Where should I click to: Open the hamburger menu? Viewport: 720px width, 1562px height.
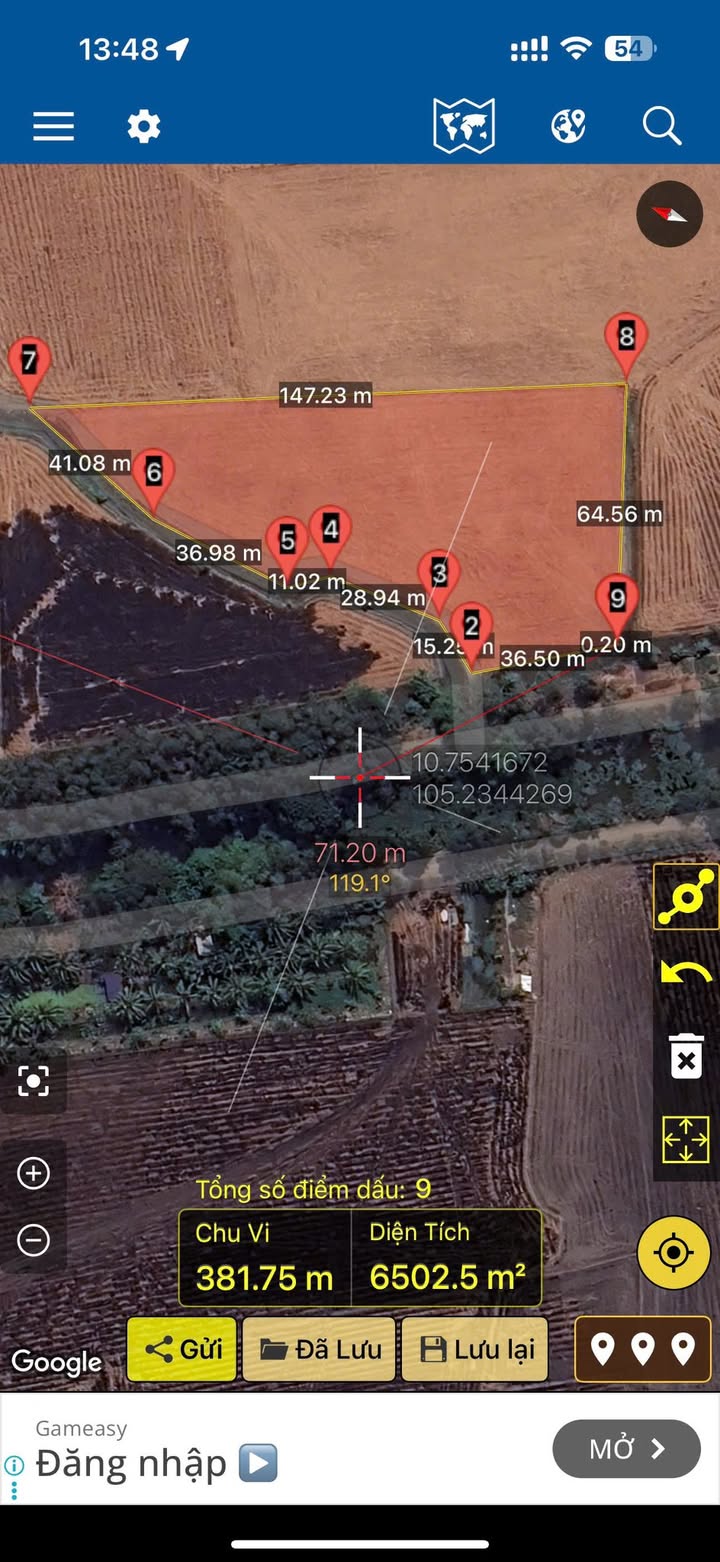point(53,127)
